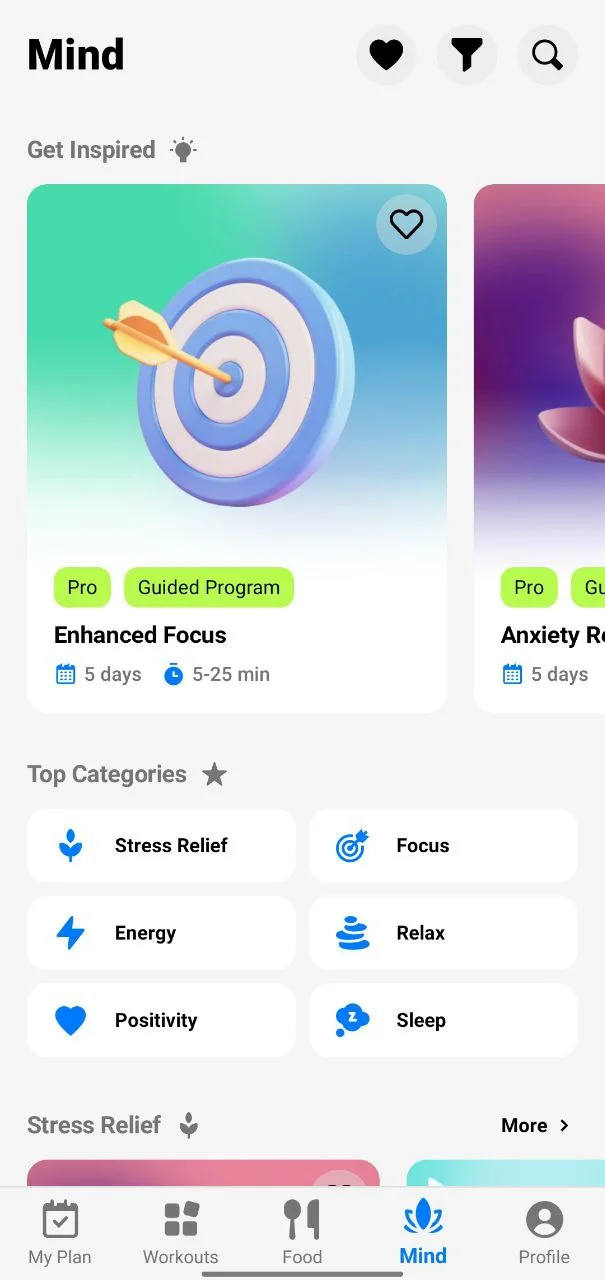Open the Positivity category
605x1280 pixels.
tap(161, 1020)
